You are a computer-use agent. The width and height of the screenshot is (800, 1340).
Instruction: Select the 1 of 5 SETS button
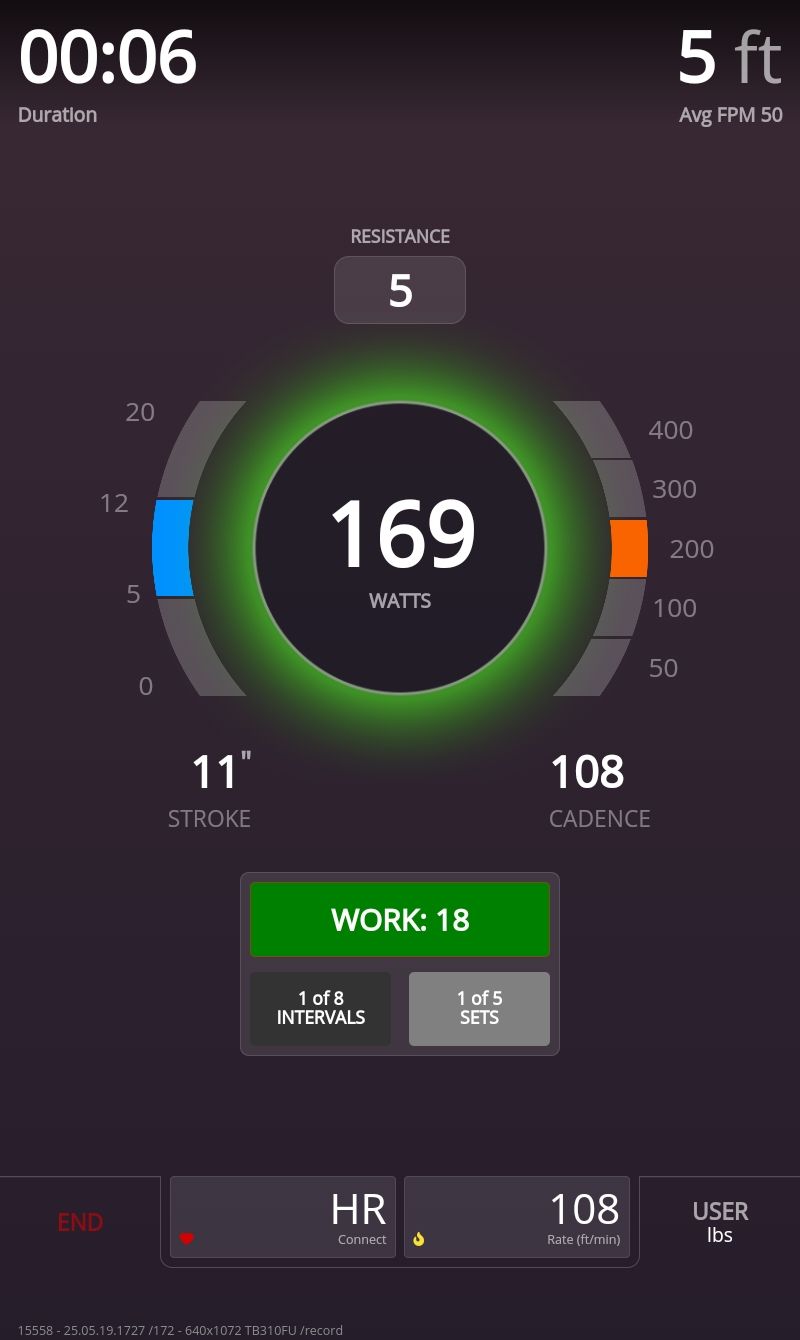pyautogui.click(x=479, y=1008)
